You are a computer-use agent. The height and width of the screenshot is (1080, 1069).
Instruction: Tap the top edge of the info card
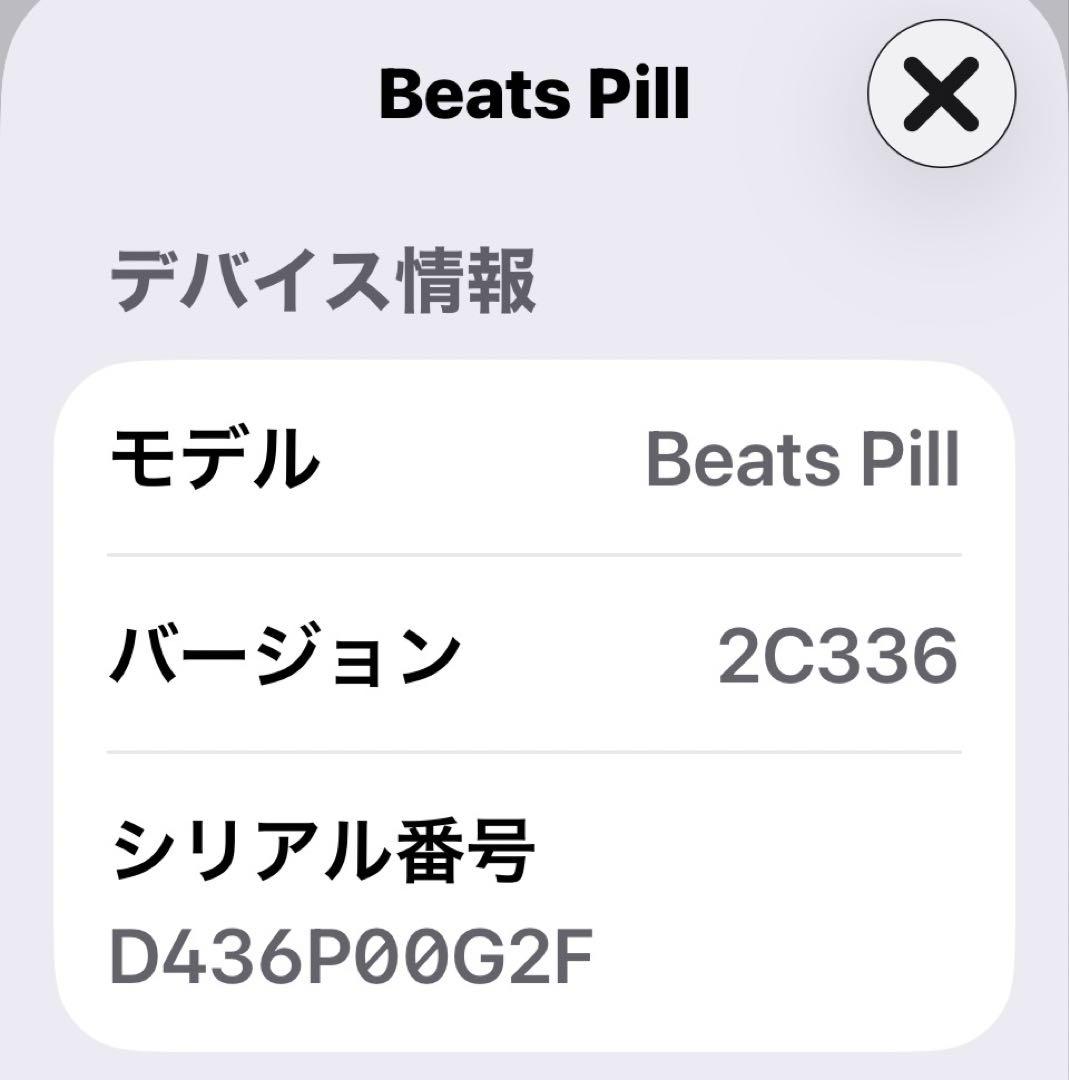click(535, 390)
